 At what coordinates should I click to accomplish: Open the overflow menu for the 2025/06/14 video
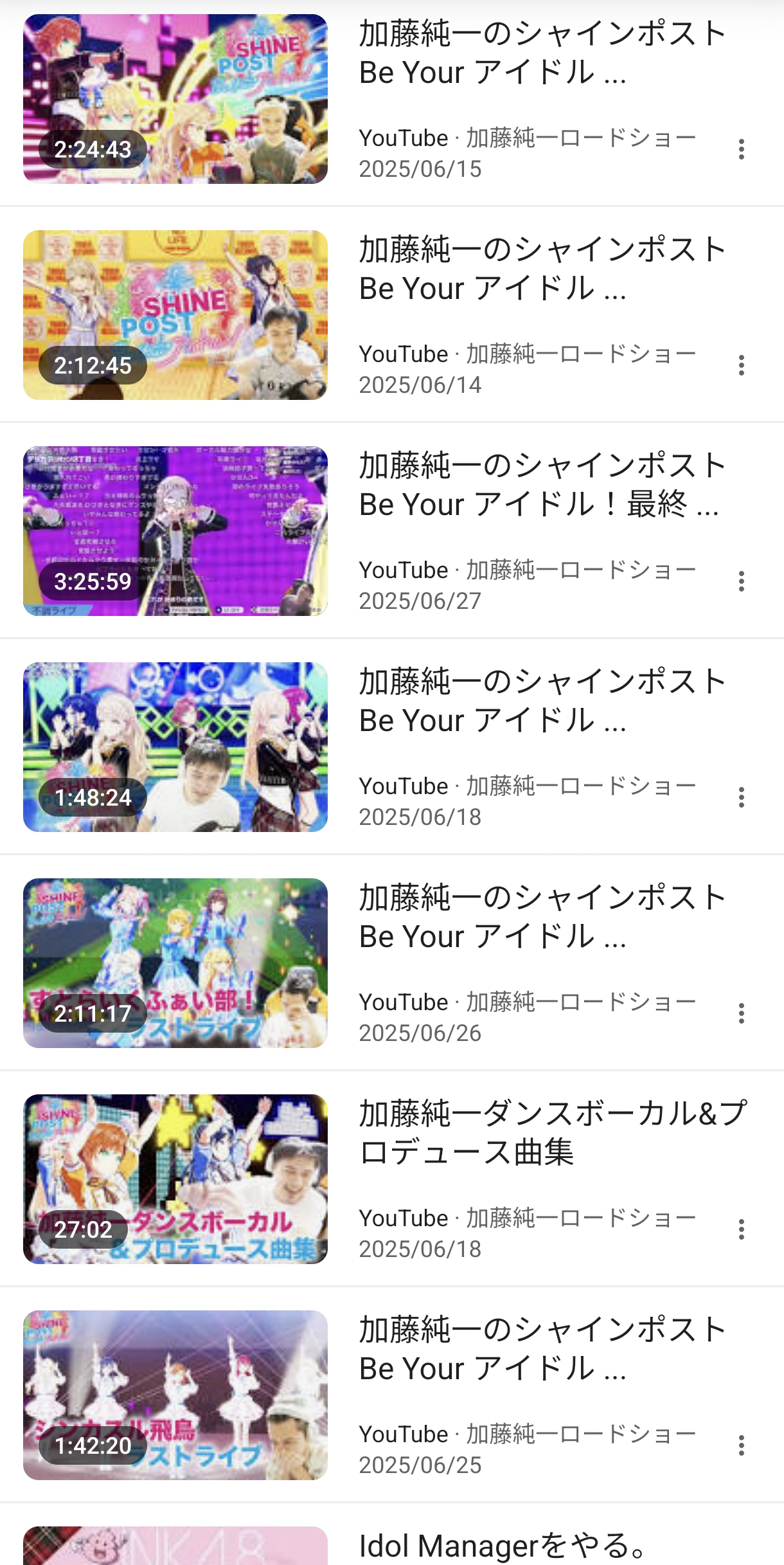[741, 365]
